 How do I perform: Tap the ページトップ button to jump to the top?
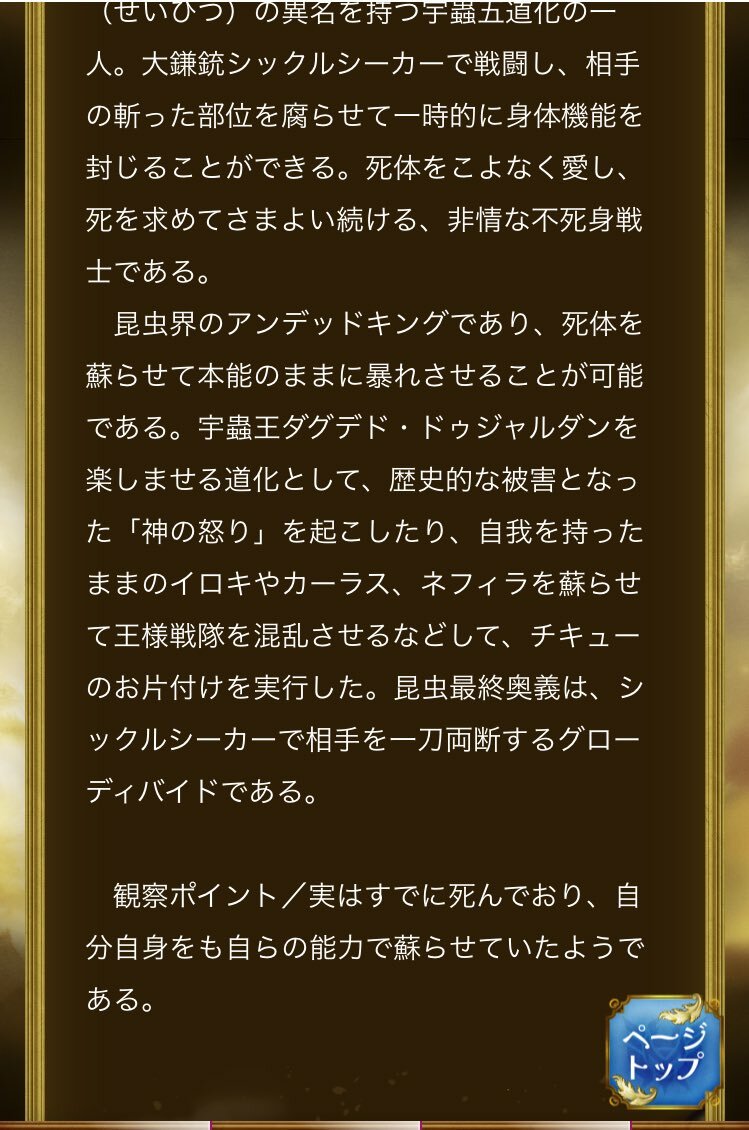point(664,1050)
